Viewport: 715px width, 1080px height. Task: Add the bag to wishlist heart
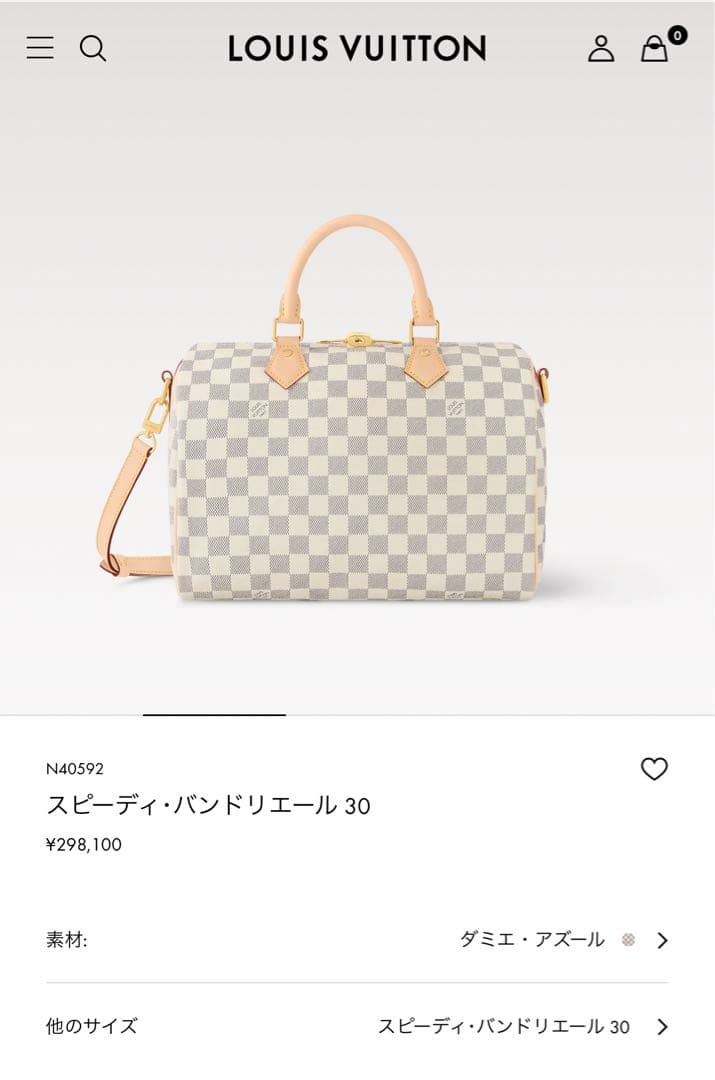point(654,769)
